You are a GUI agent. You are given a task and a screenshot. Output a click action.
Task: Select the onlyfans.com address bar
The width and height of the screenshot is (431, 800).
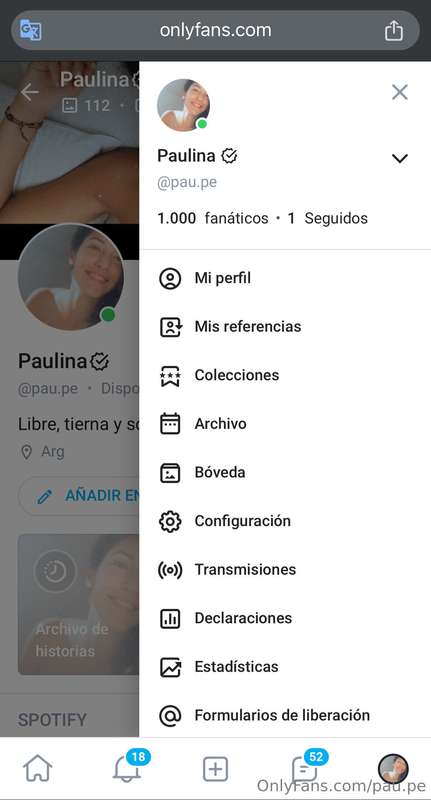point(215,30)
